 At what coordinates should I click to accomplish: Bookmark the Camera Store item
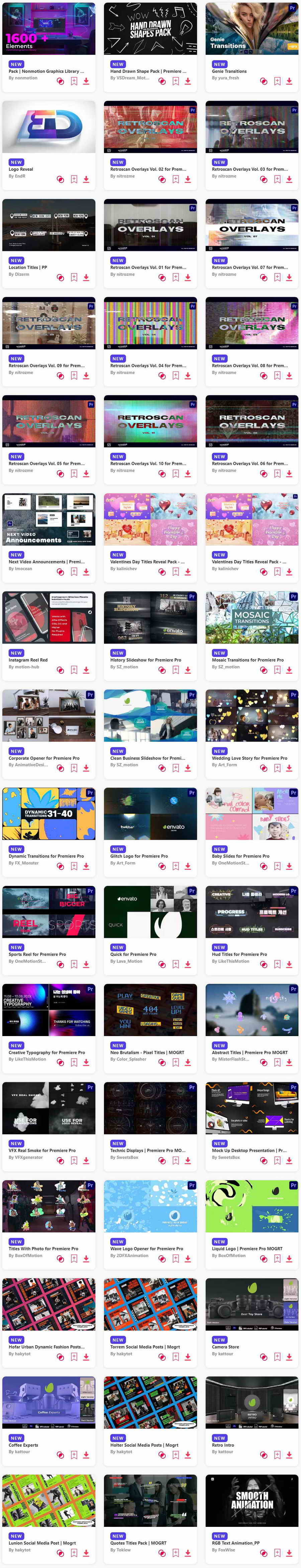[277, 1356]
